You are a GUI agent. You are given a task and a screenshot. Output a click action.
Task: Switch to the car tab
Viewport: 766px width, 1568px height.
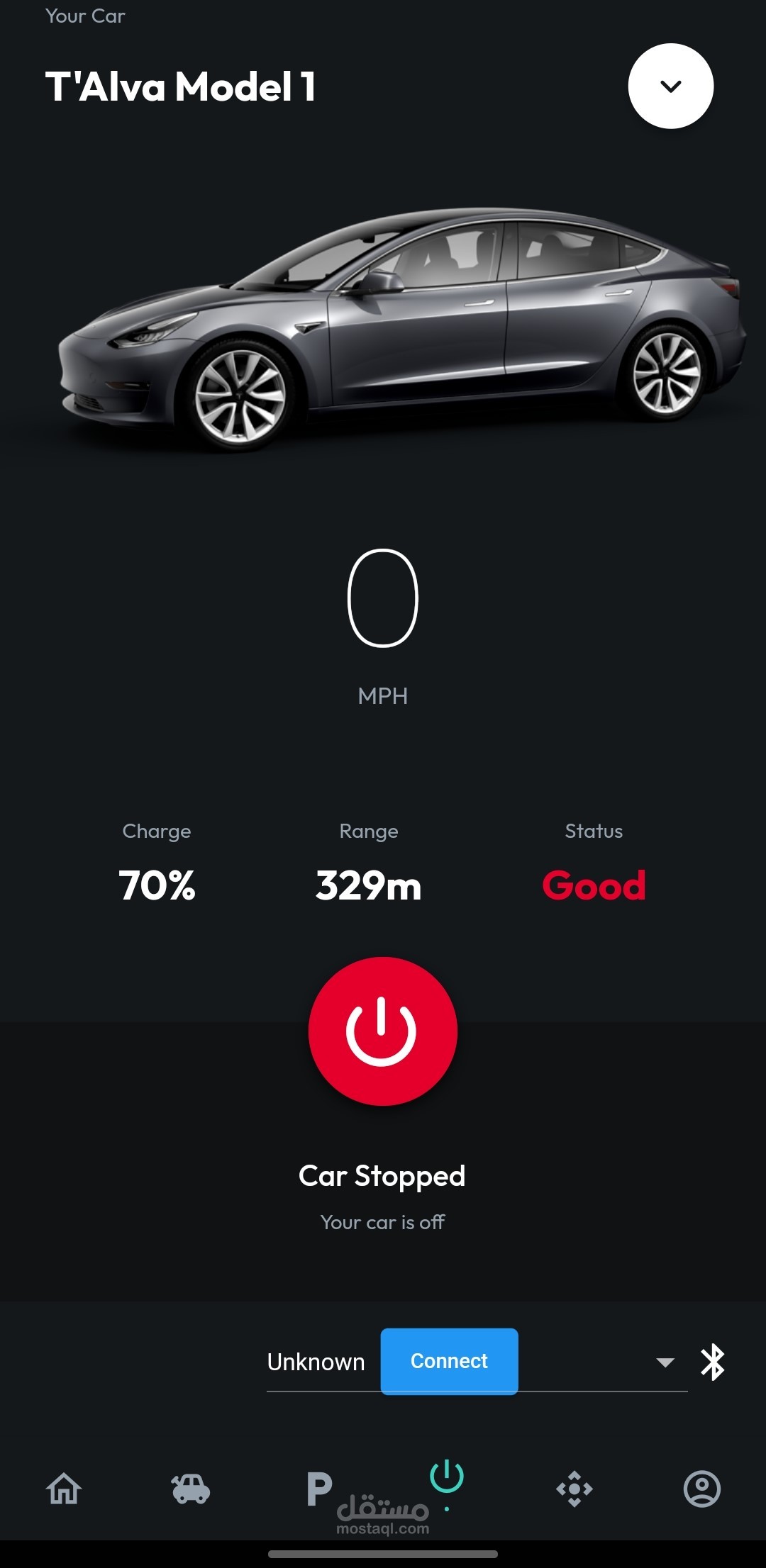click(191, 1489)
